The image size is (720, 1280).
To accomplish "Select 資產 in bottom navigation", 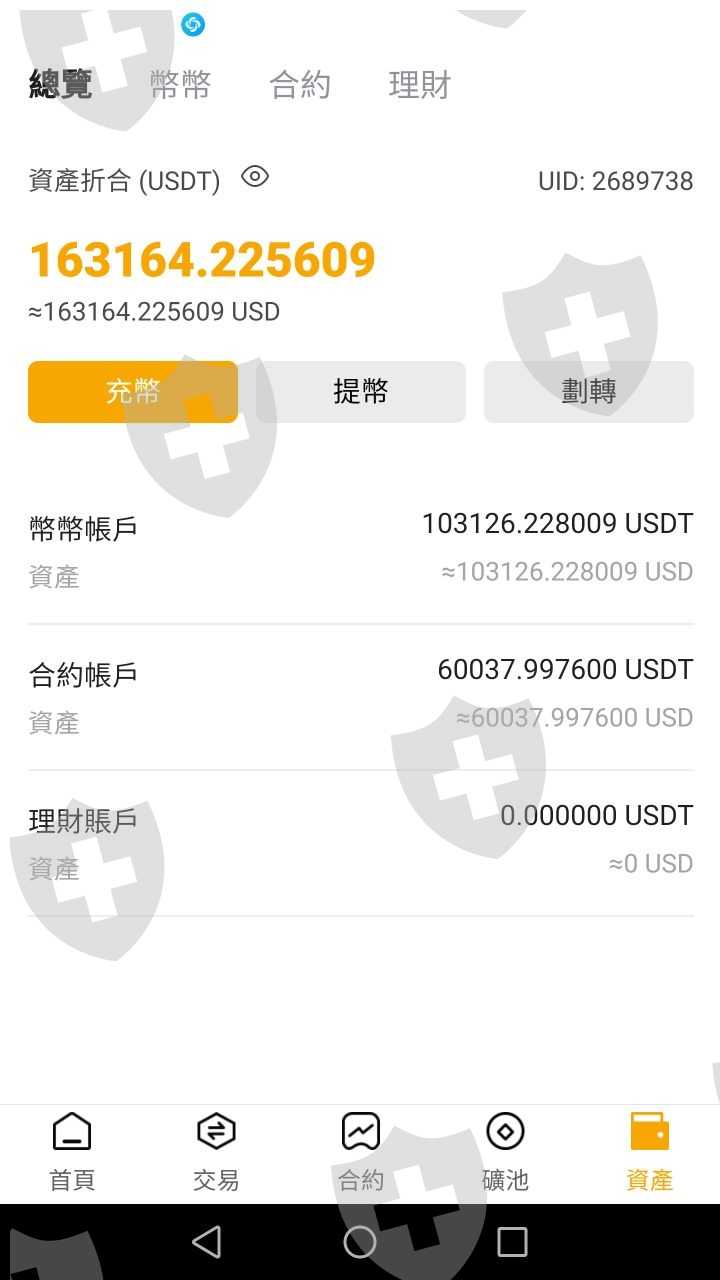I will pyautogui.click(x=649, y=1152).
